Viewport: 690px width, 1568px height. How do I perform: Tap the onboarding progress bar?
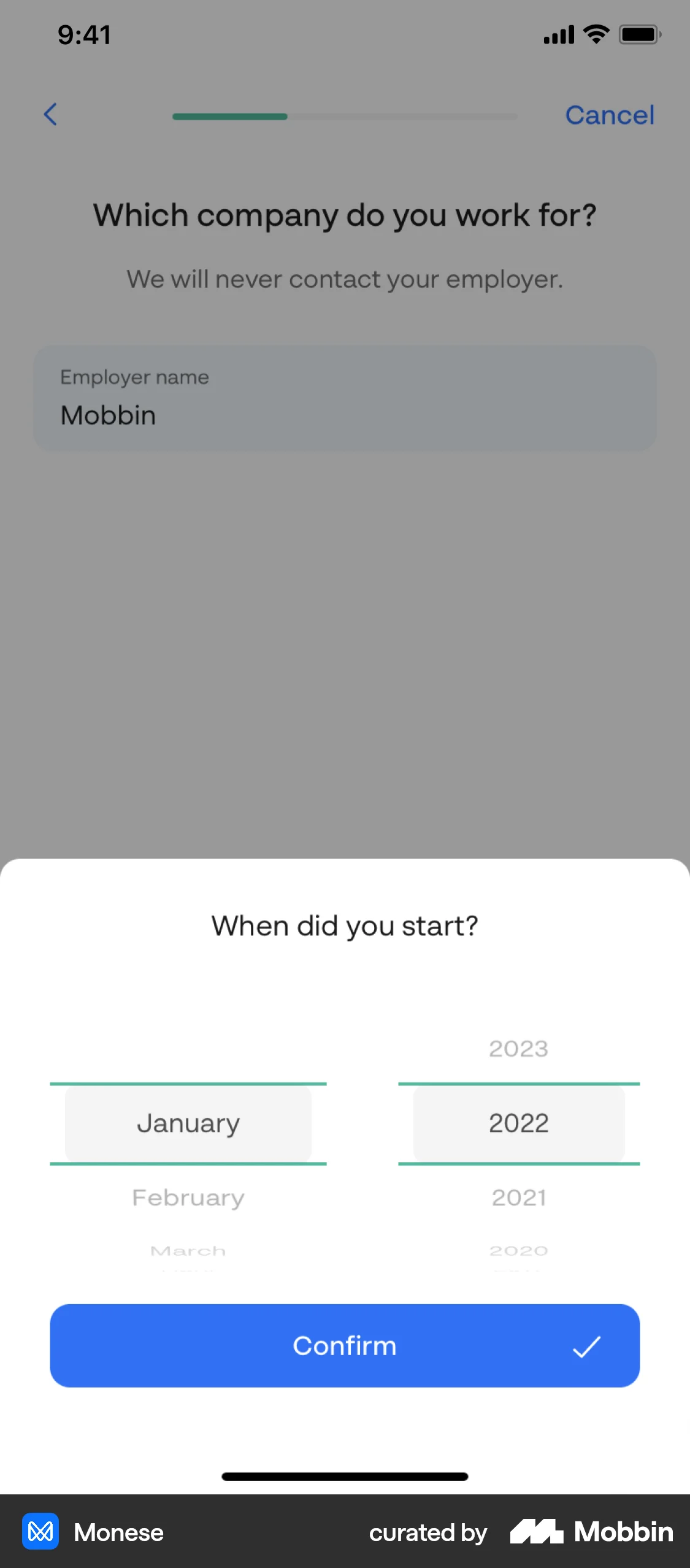(x=343, y=116)
